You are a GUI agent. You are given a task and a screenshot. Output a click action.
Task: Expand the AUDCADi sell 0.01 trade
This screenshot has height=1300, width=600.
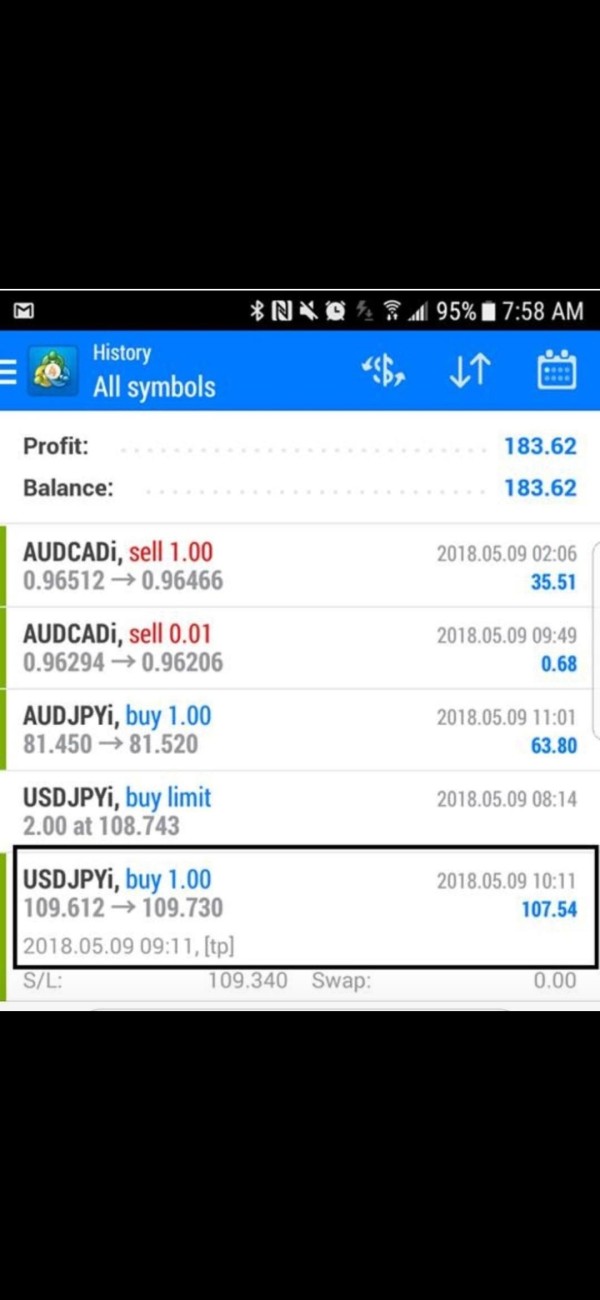tap(300, 648)
